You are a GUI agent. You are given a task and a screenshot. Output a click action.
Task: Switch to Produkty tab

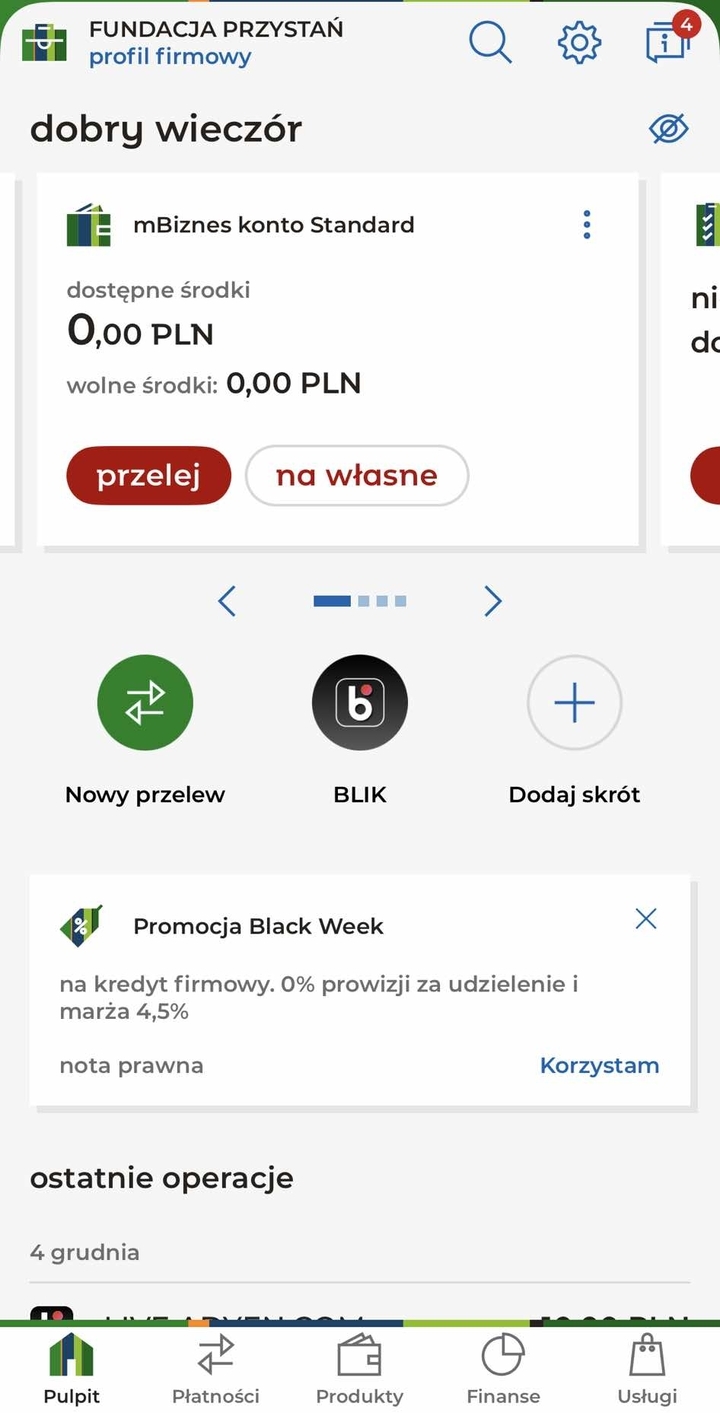click(359, 1370)
